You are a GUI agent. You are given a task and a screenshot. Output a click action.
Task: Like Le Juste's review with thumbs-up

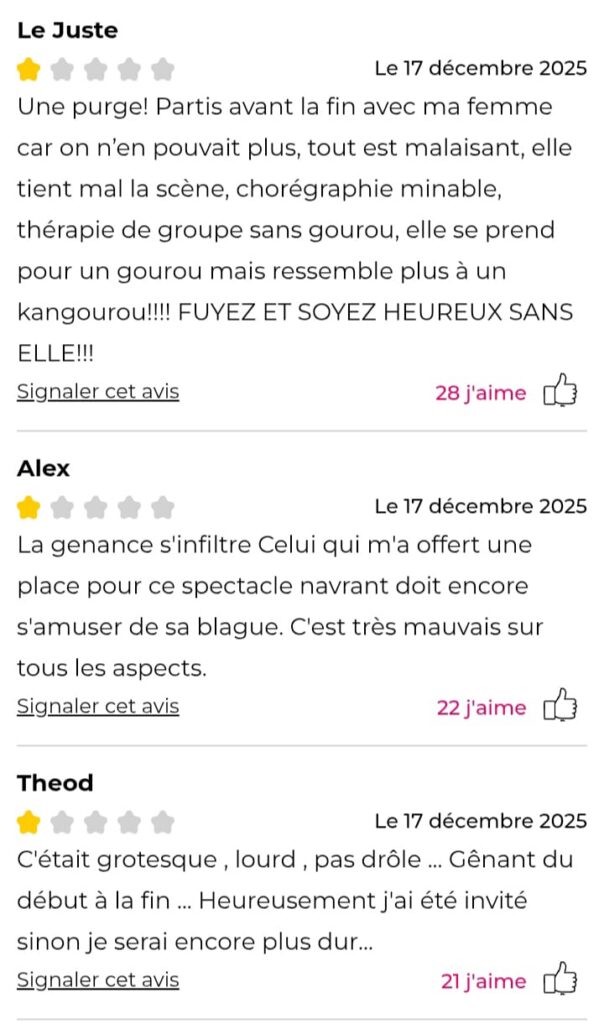[561, 391]
